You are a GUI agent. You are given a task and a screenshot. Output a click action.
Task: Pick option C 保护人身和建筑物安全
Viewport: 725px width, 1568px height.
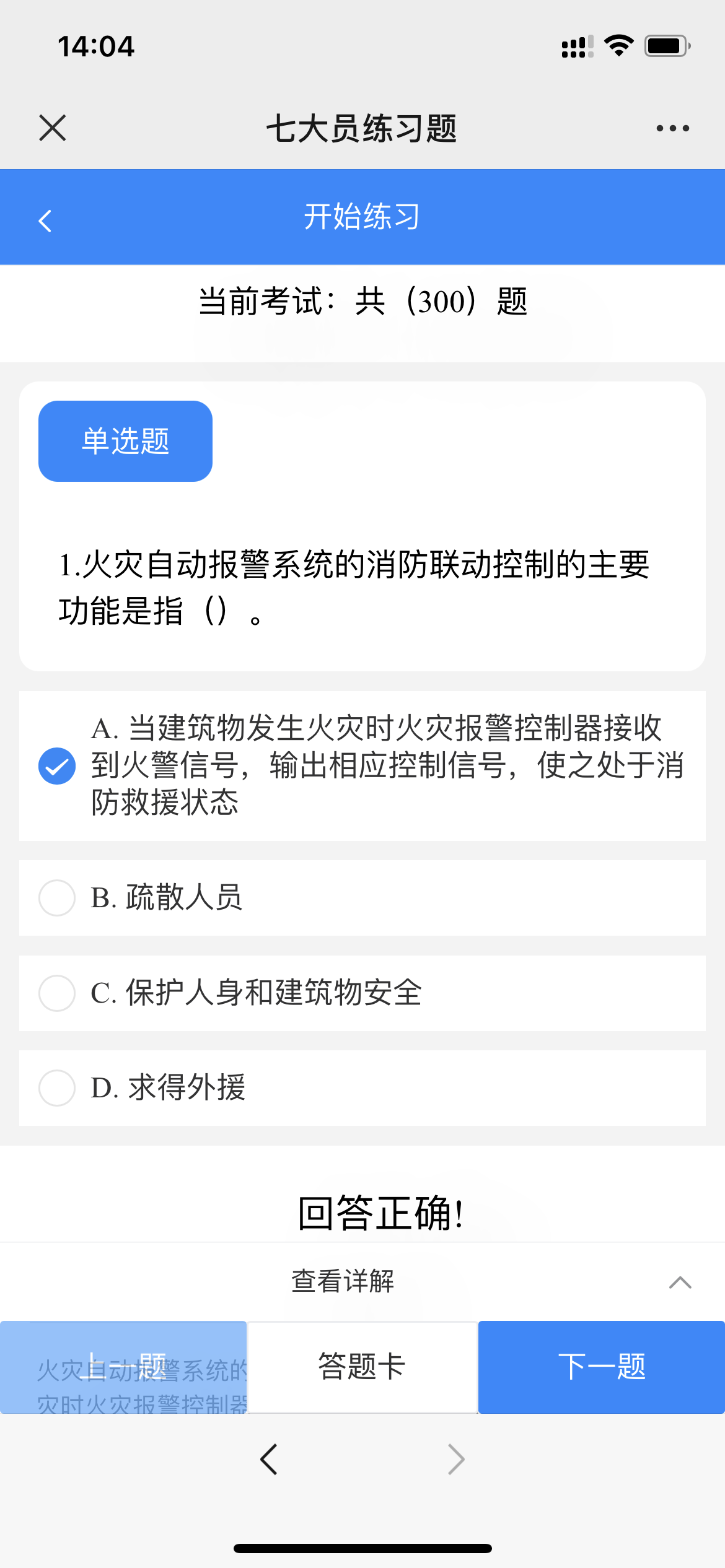click(362, 993)
